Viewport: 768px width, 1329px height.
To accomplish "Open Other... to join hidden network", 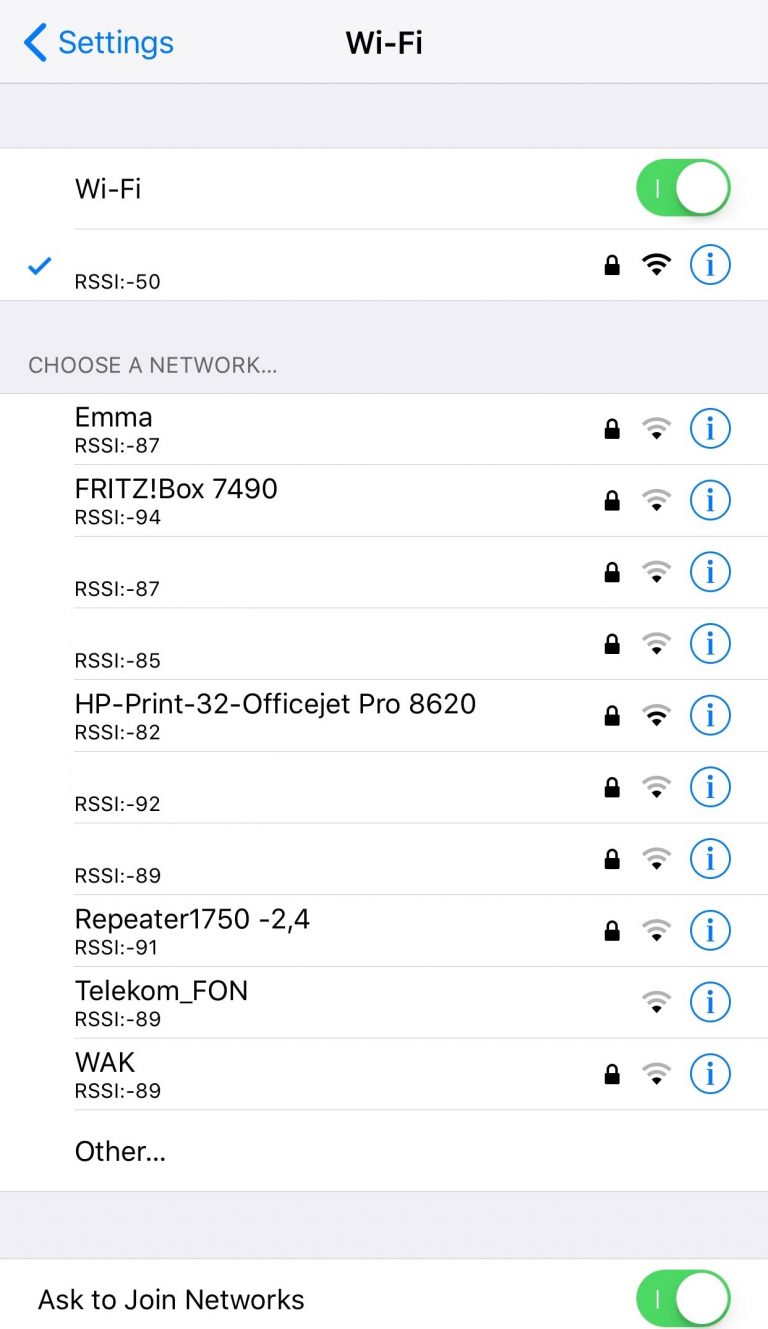I will click(120, 1151).
